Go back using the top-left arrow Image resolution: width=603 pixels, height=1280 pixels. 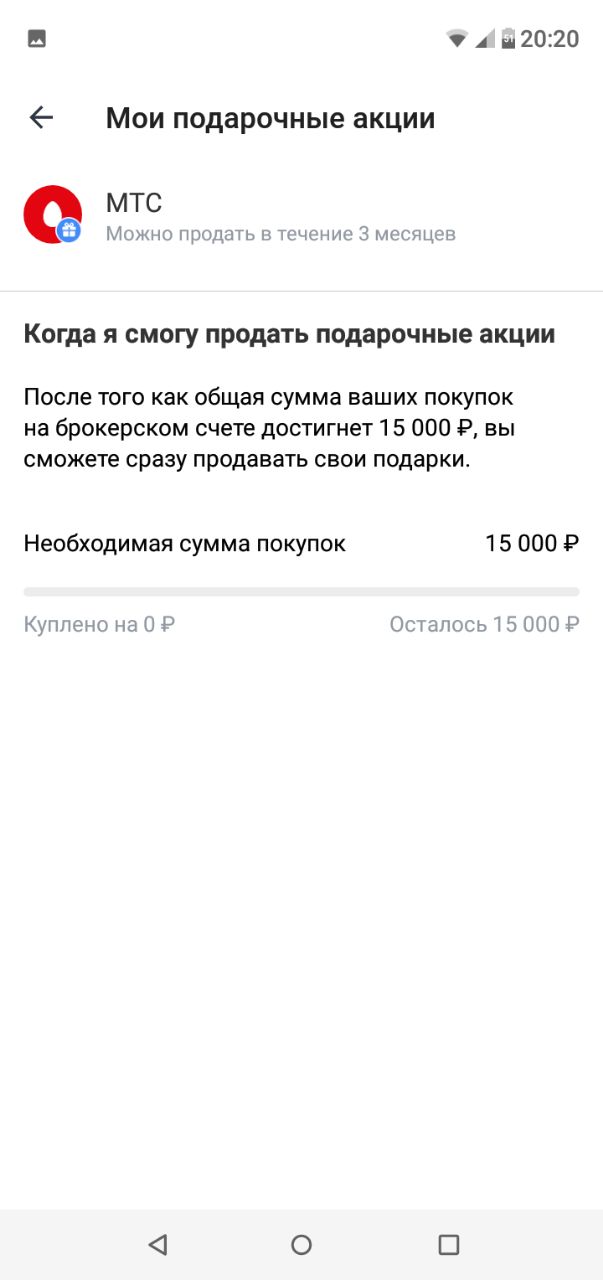coord(41,118)
